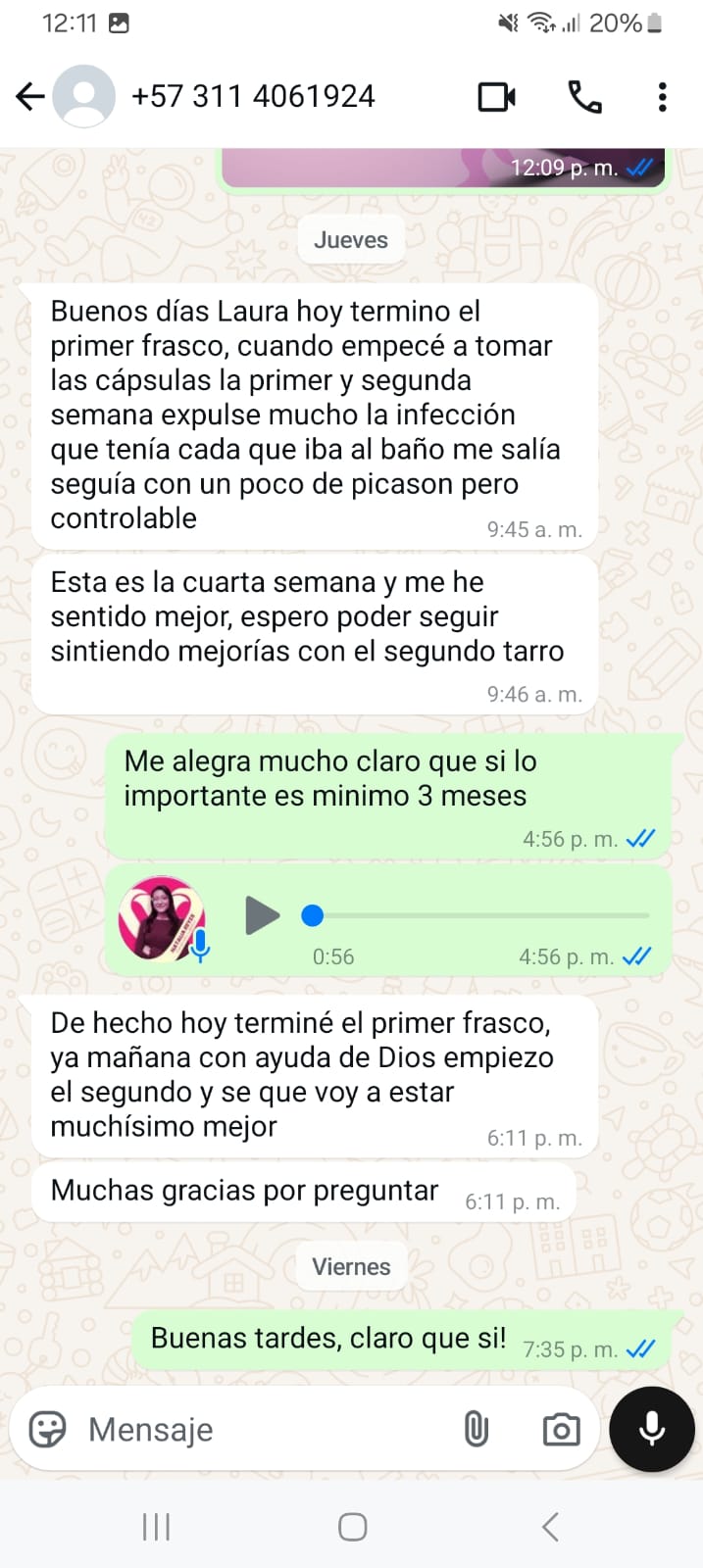Open the overflow menu

[662, 96]
